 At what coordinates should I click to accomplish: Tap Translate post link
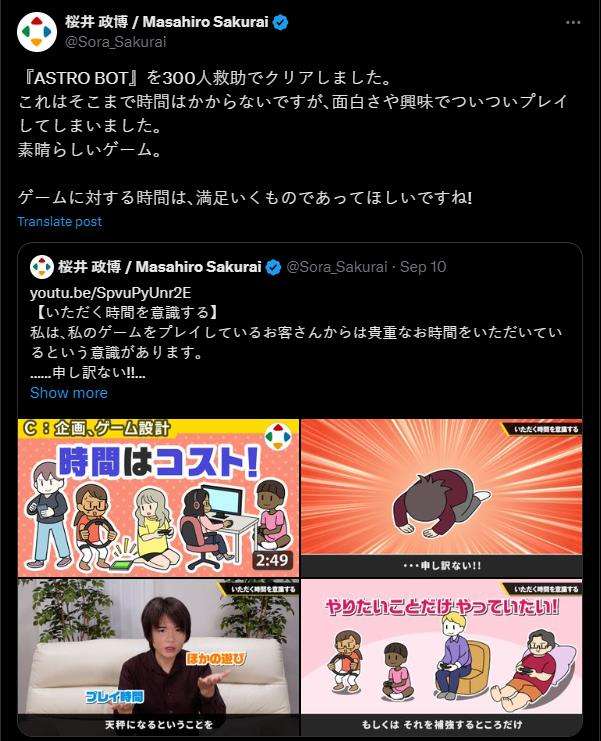(x=59, y=221)
